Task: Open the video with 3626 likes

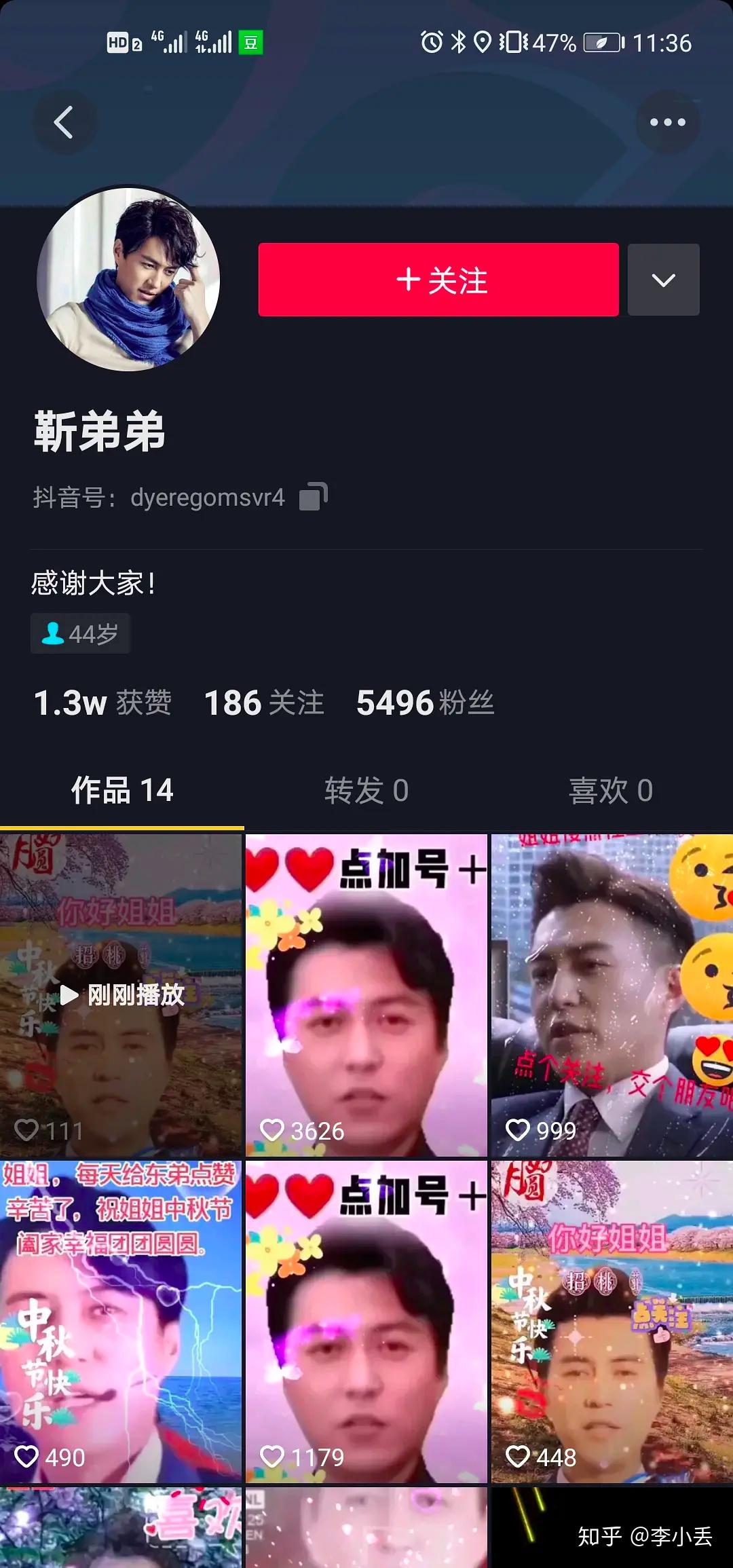Action: point(366,995)
